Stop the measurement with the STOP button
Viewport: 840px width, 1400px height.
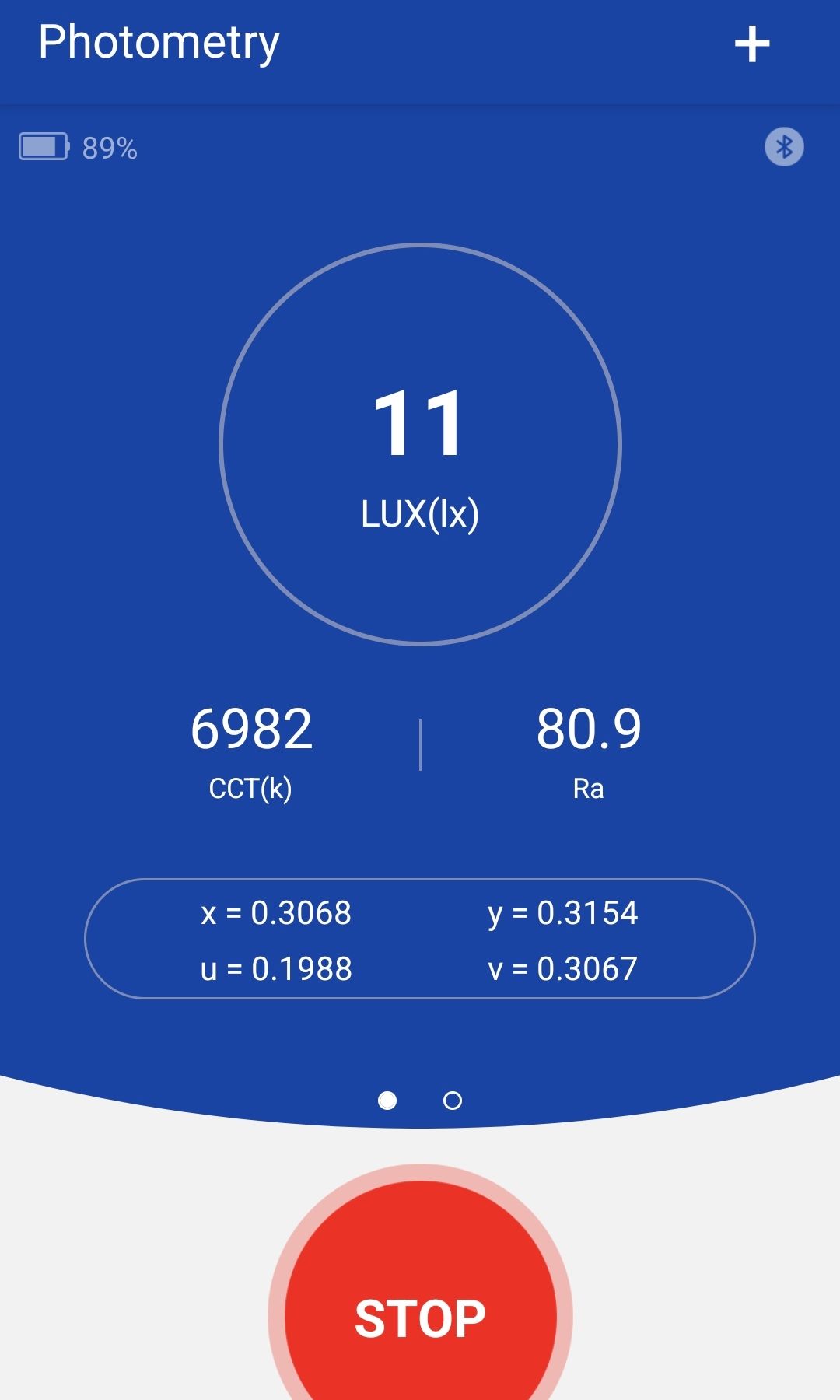[x=420, y=1317]
